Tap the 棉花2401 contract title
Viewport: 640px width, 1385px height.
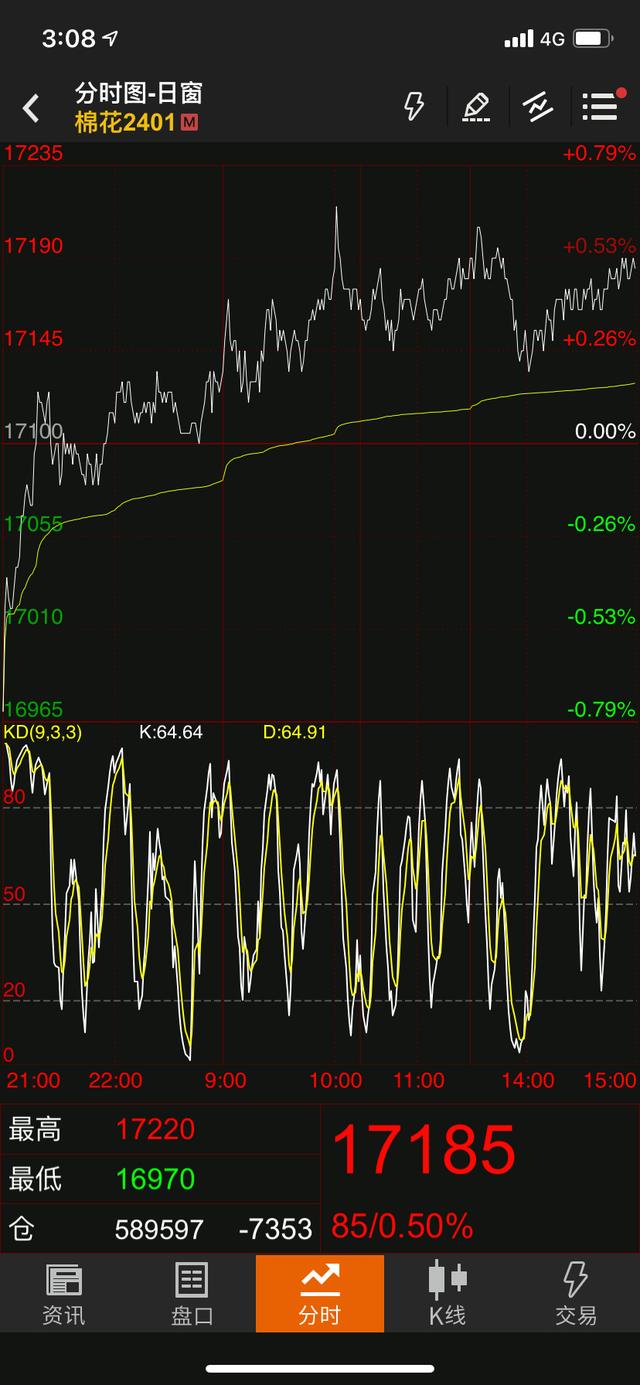tap(126, 122)
